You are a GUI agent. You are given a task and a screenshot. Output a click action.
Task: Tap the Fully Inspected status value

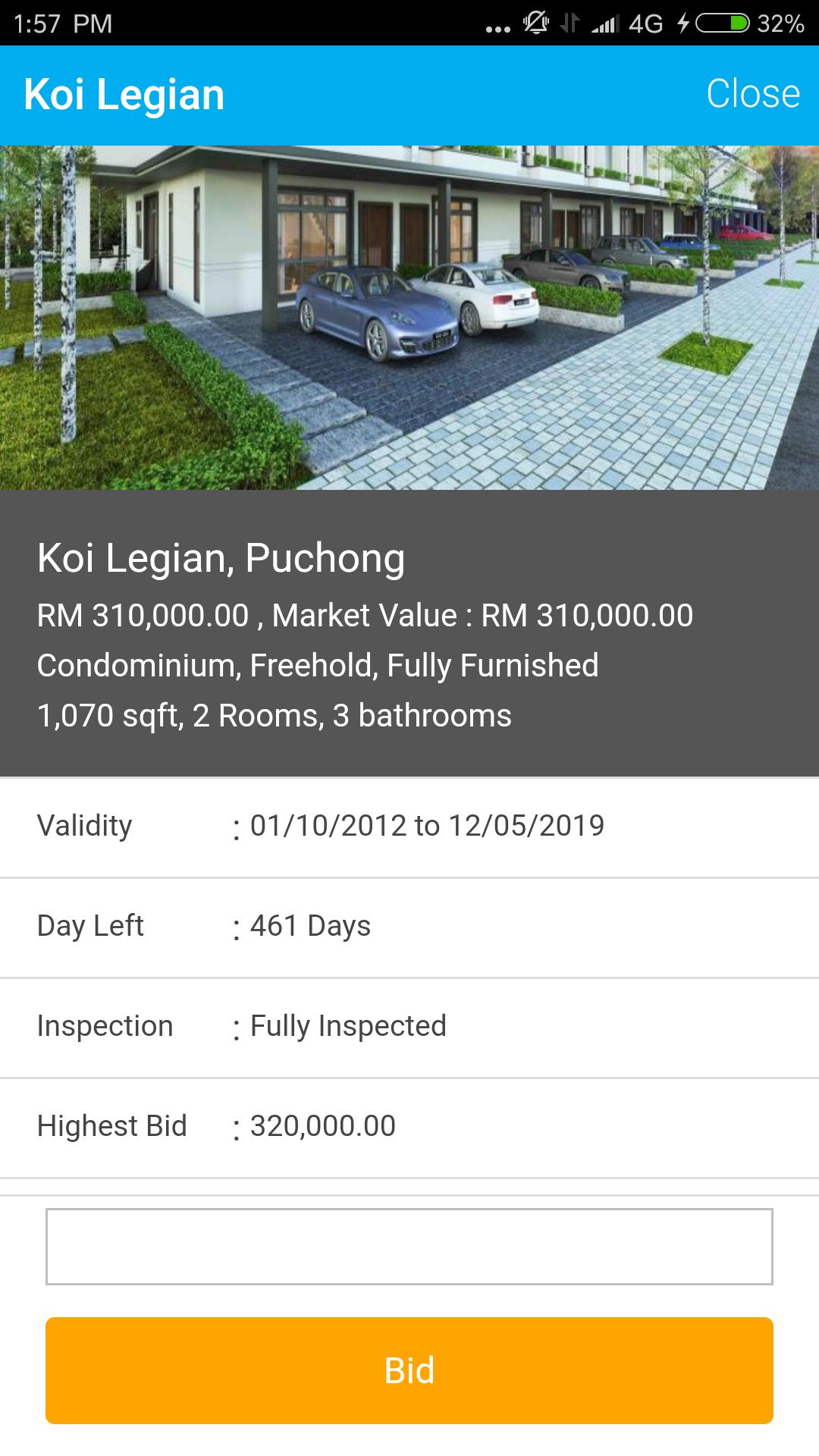(x=349, y=1025)
